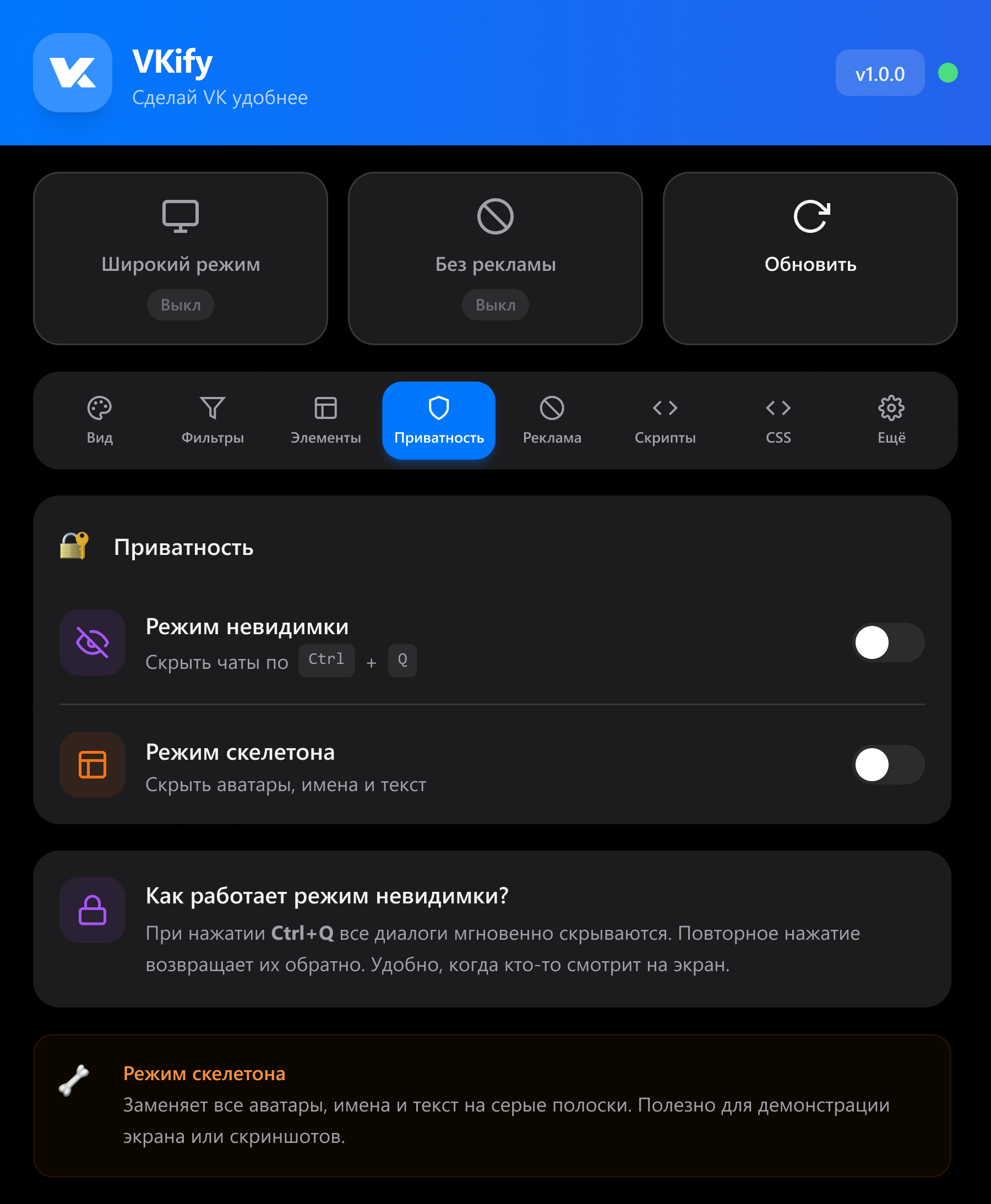Open the CSS tab
Screen dimensions: 991x1204
click(x=778, y=420)
